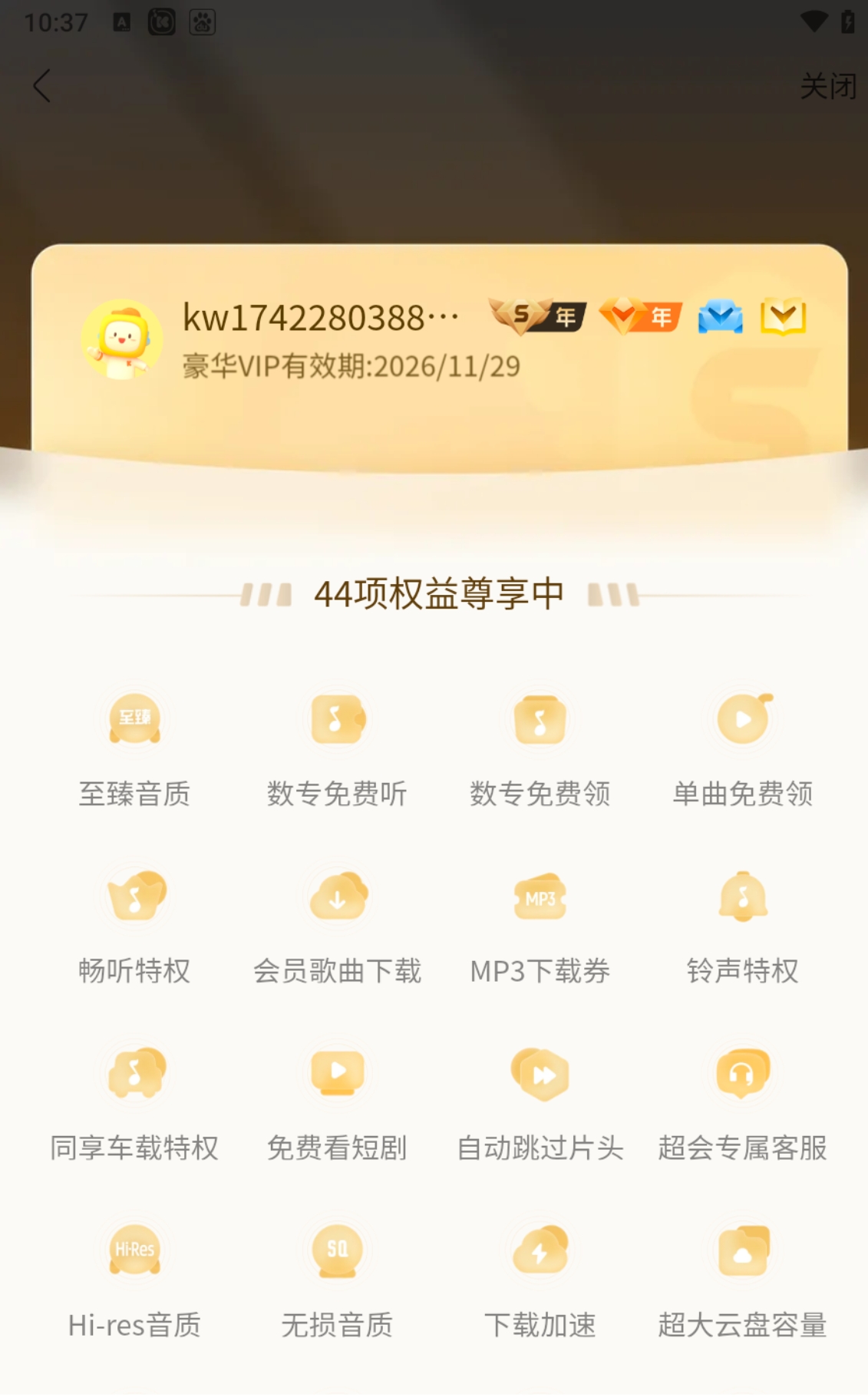Tap 关闭 to close the page

coord(827,86)
